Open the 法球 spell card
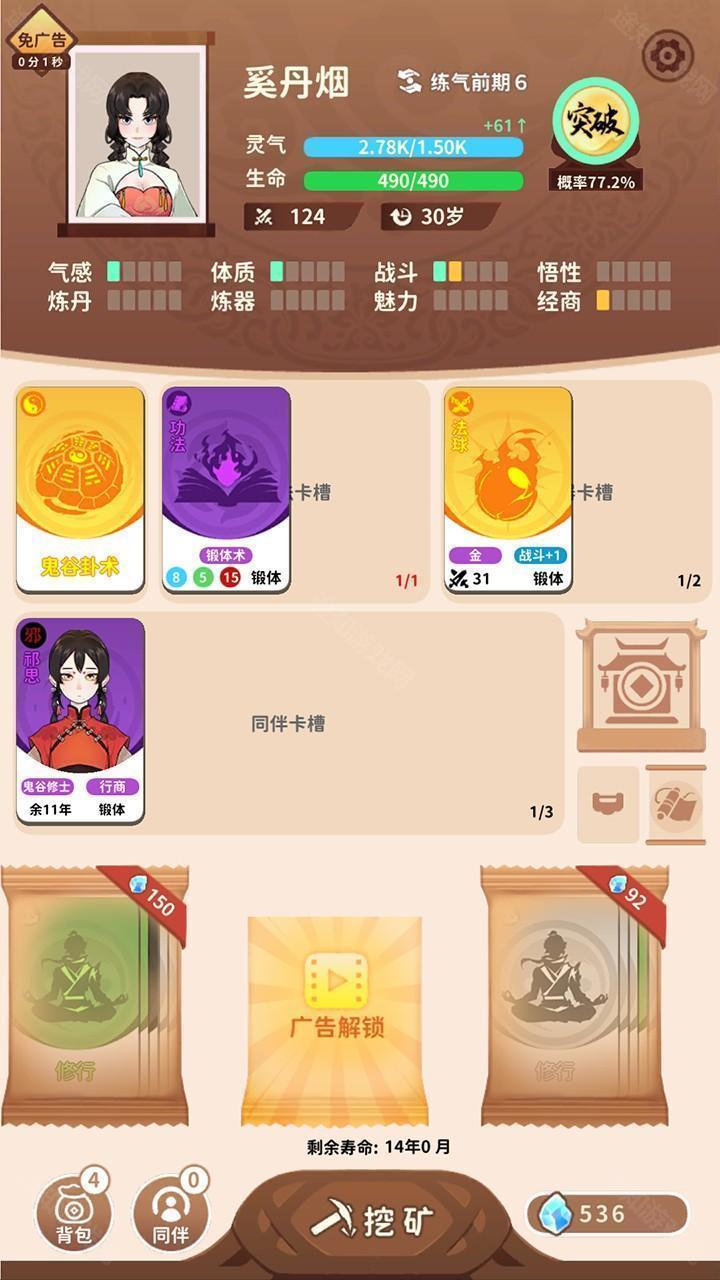The width and height of the screenshot is (720, 1280). 508,490
